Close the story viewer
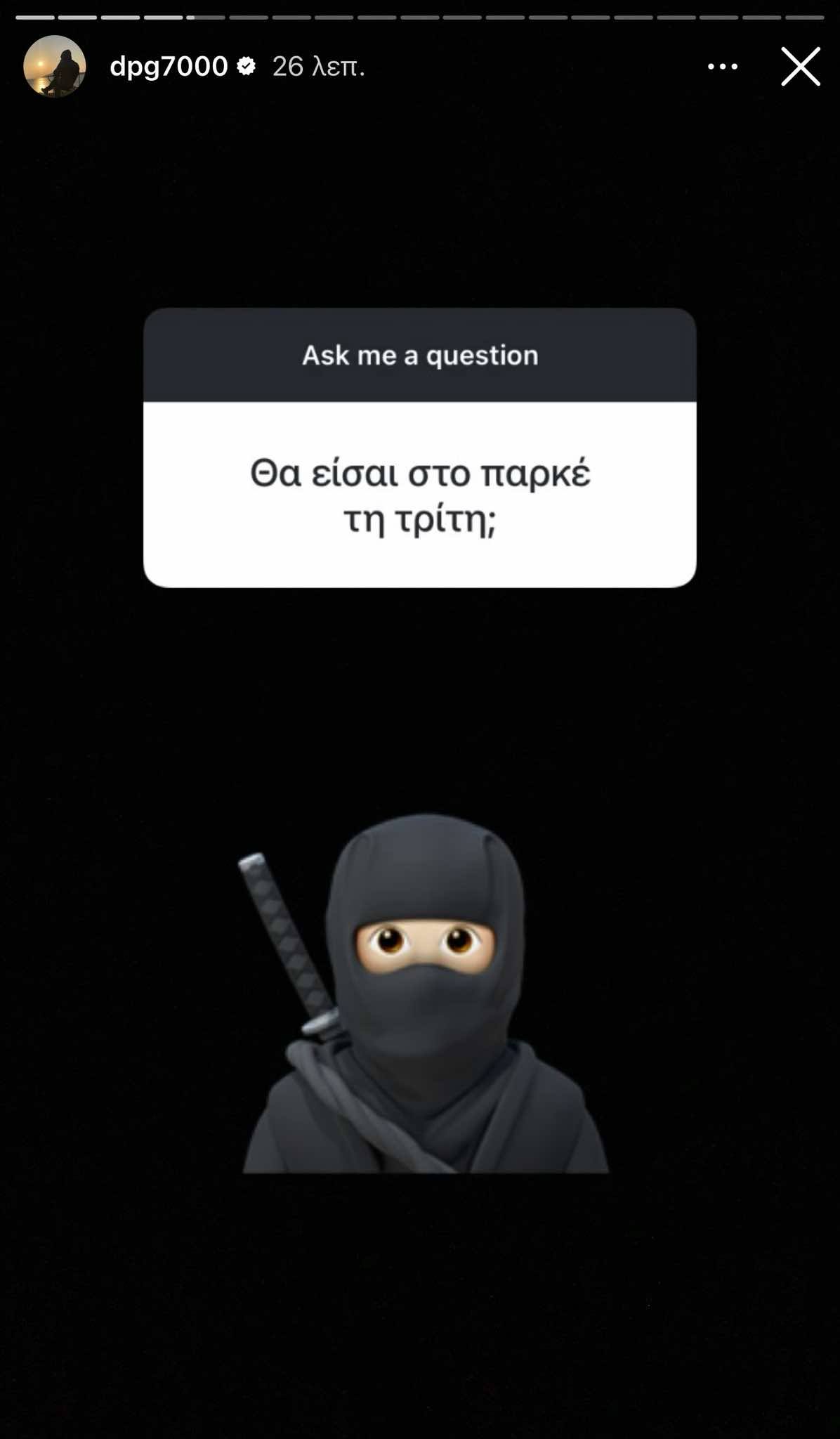This screenshot has height=1439, width=840. click(x=800, y=67)
